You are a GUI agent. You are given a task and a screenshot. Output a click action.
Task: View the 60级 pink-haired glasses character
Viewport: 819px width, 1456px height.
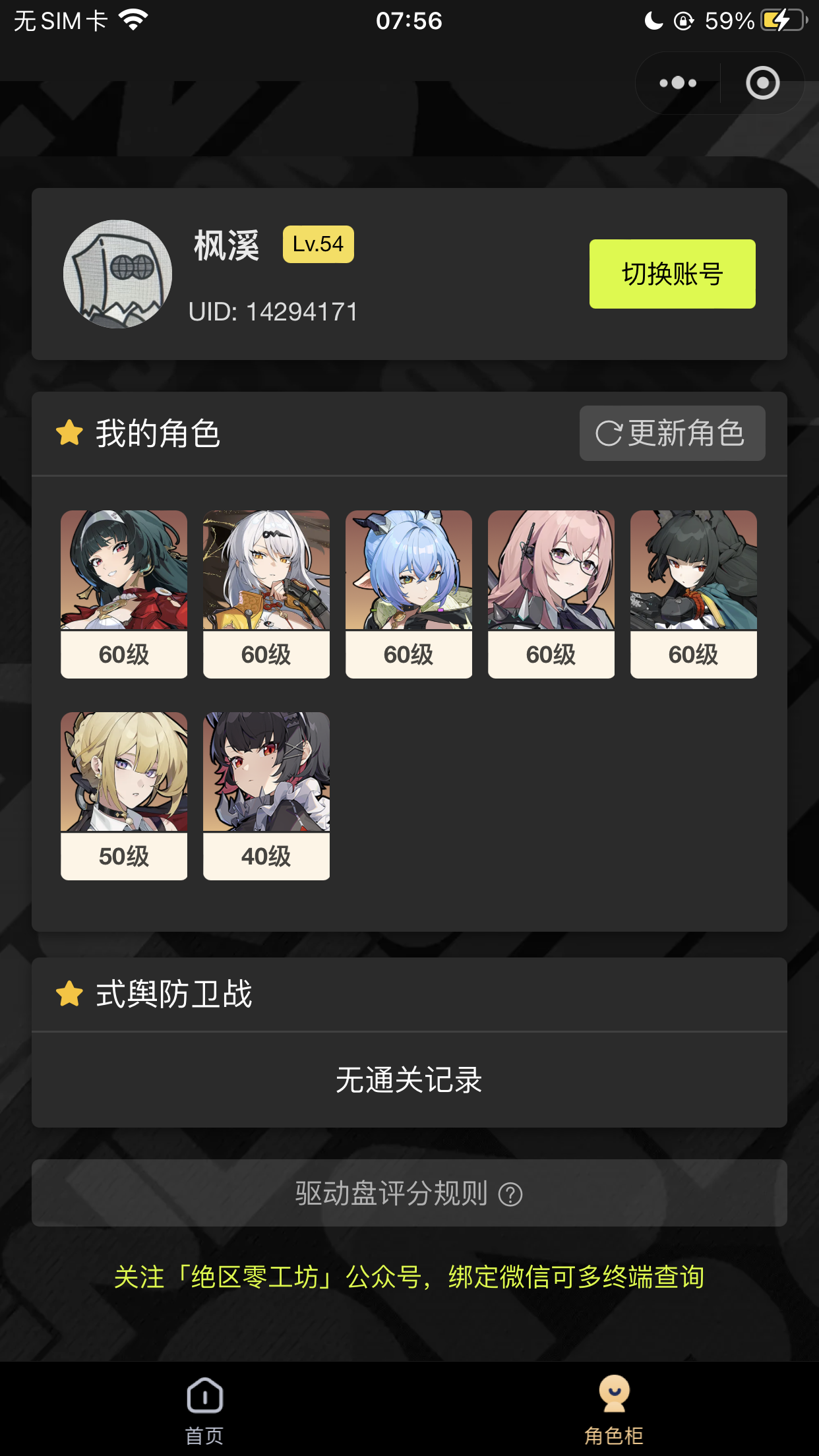coord(551,593)
